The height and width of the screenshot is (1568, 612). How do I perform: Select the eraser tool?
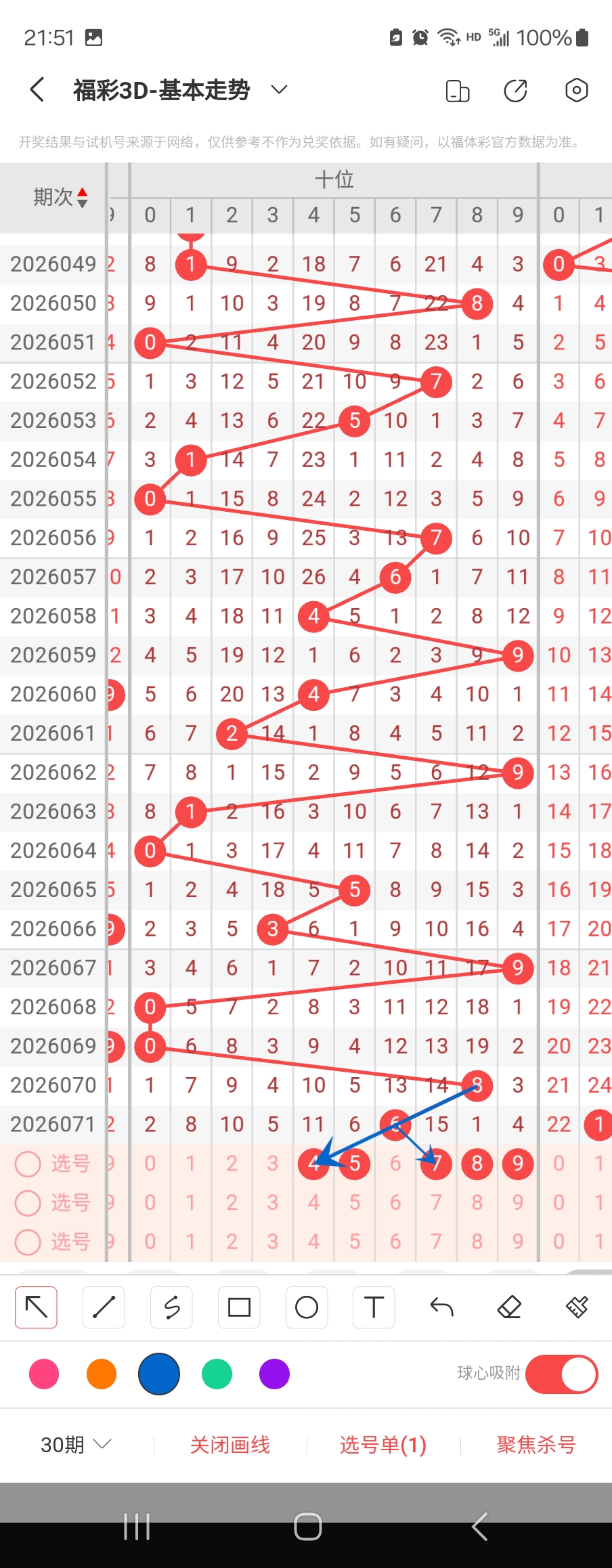pos(509,1307)
